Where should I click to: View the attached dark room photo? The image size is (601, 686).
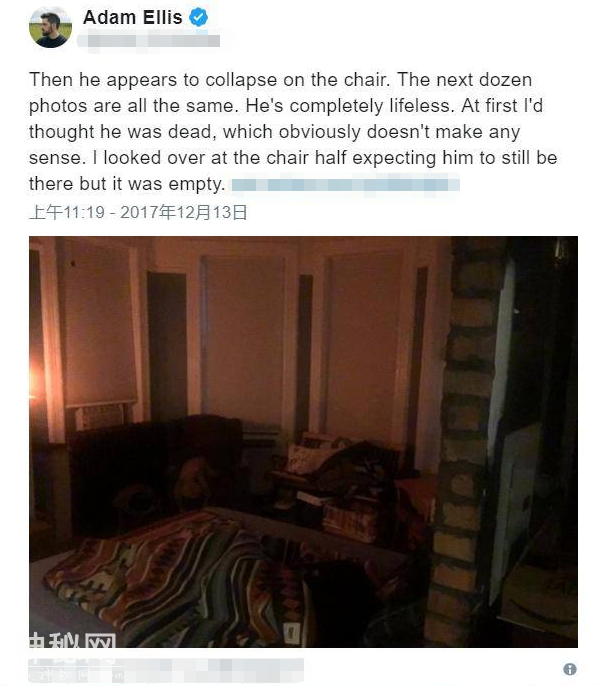click(303, 440)
